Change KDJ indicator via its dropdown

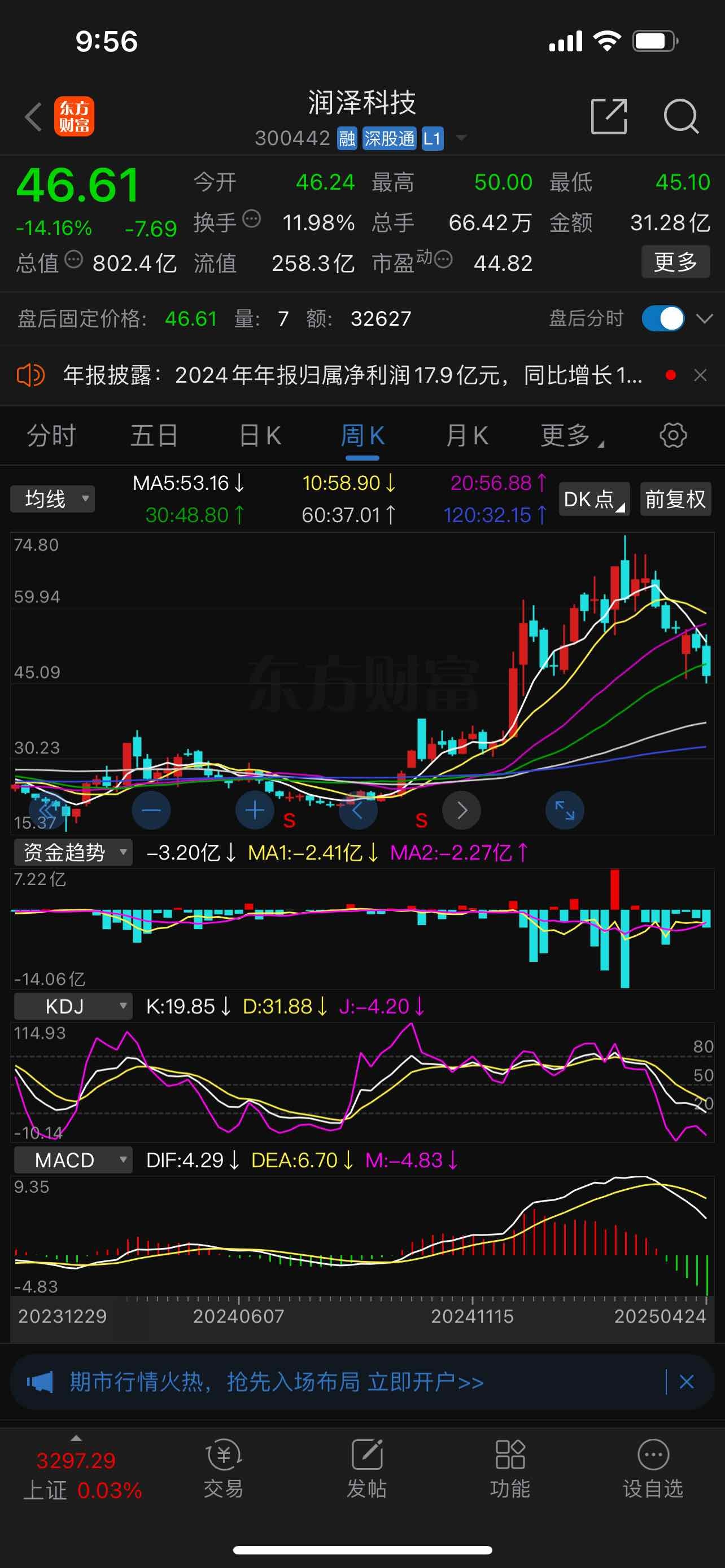[x=72, y=1006]
